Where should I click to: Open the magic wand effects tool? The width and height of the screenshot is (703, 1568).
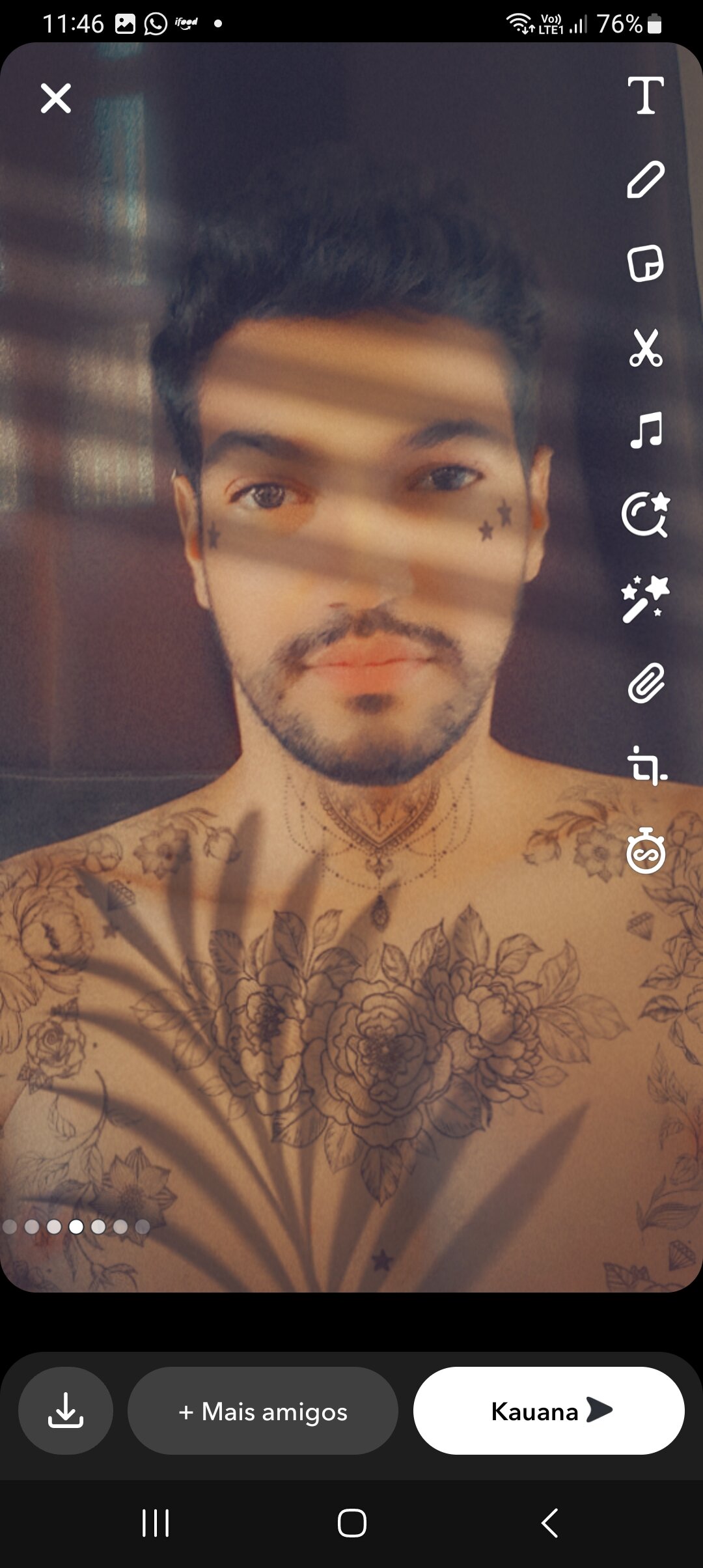[x=645, y=598]
